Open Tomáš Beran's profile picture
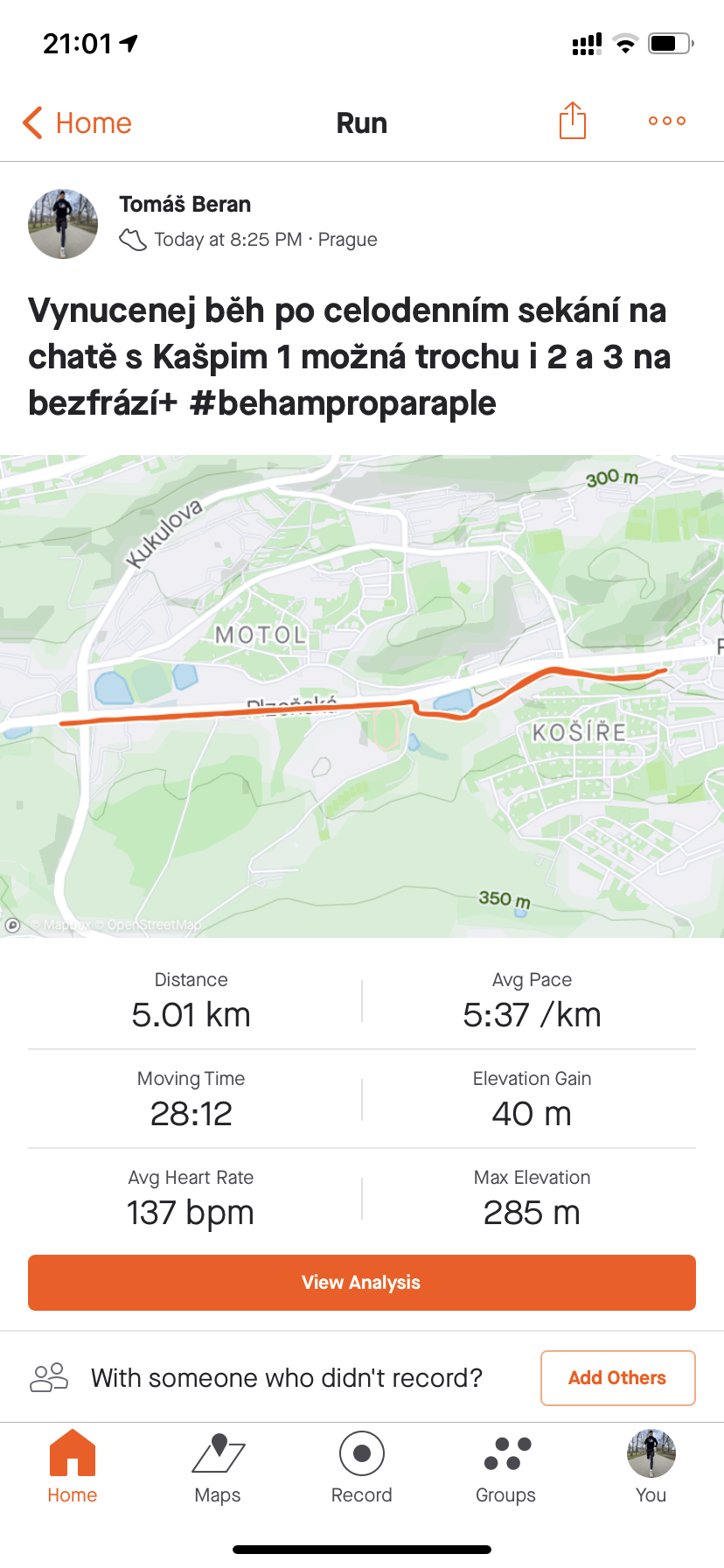The width and height of the screenshot is (724, 1568). point(63,224)
